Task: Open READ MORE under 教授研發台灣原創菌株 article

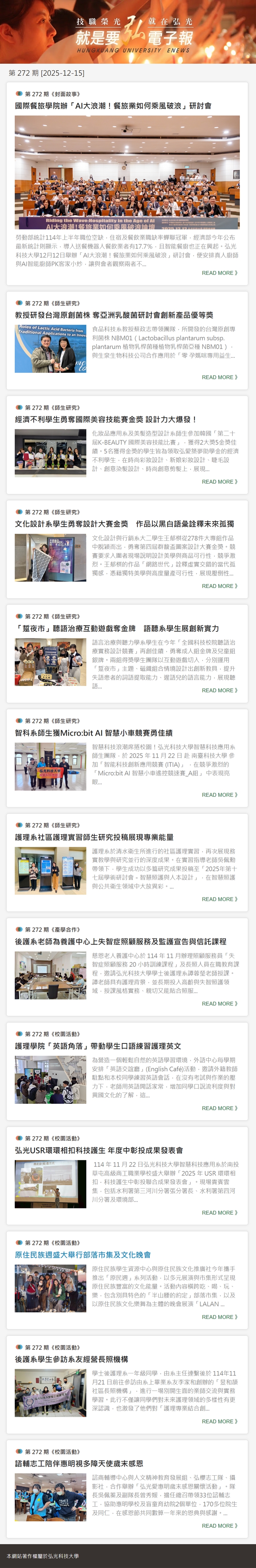Action: coord(220,377)
